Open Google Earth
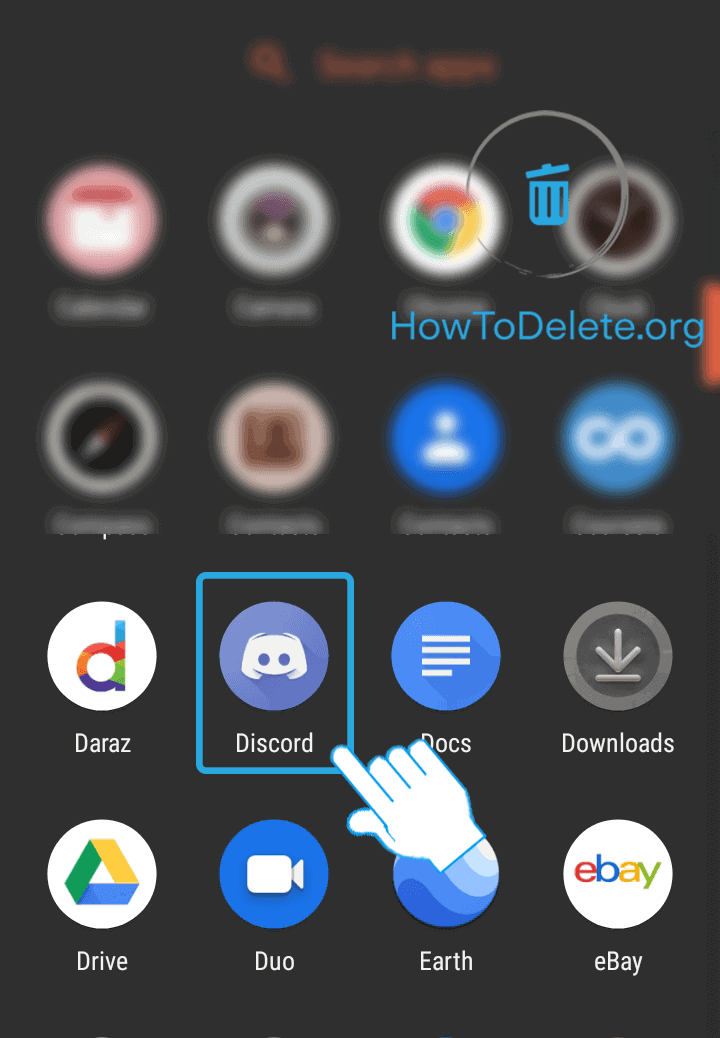 [446, 873]
